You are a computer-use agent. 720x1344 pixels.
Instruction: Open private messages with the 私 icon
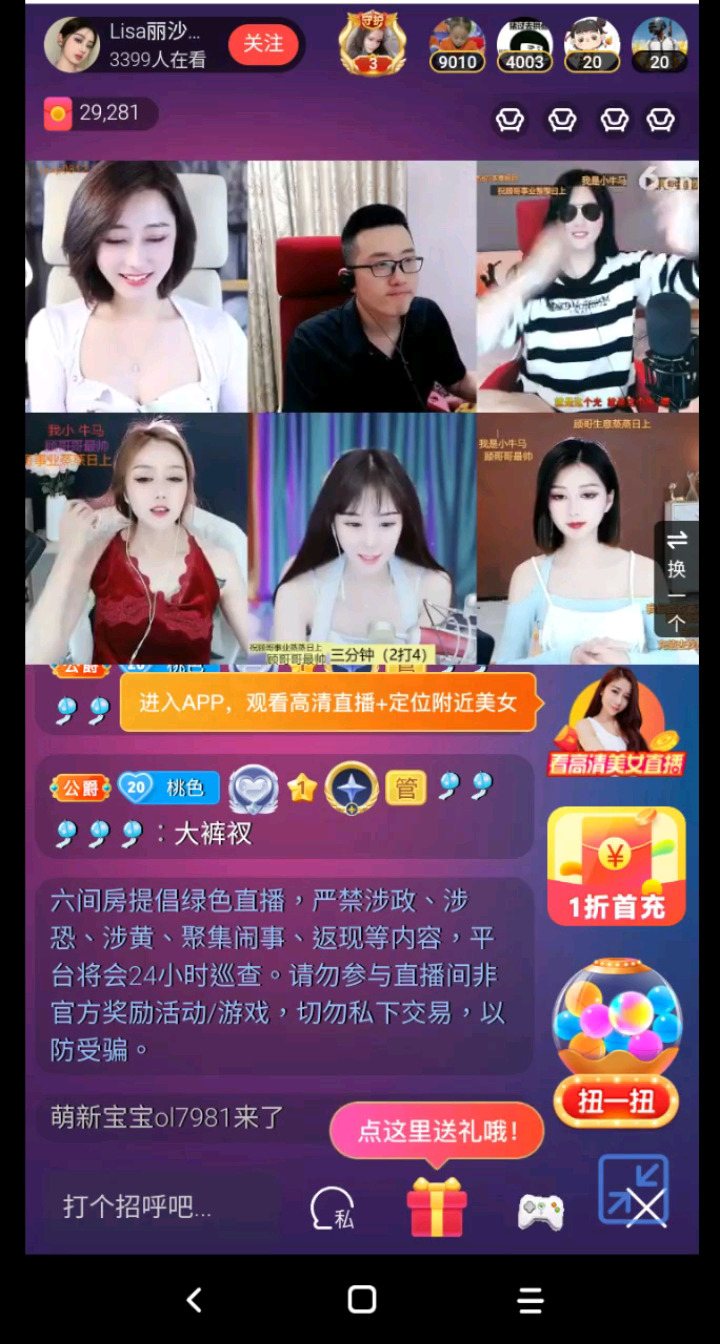coord(332,1208)
